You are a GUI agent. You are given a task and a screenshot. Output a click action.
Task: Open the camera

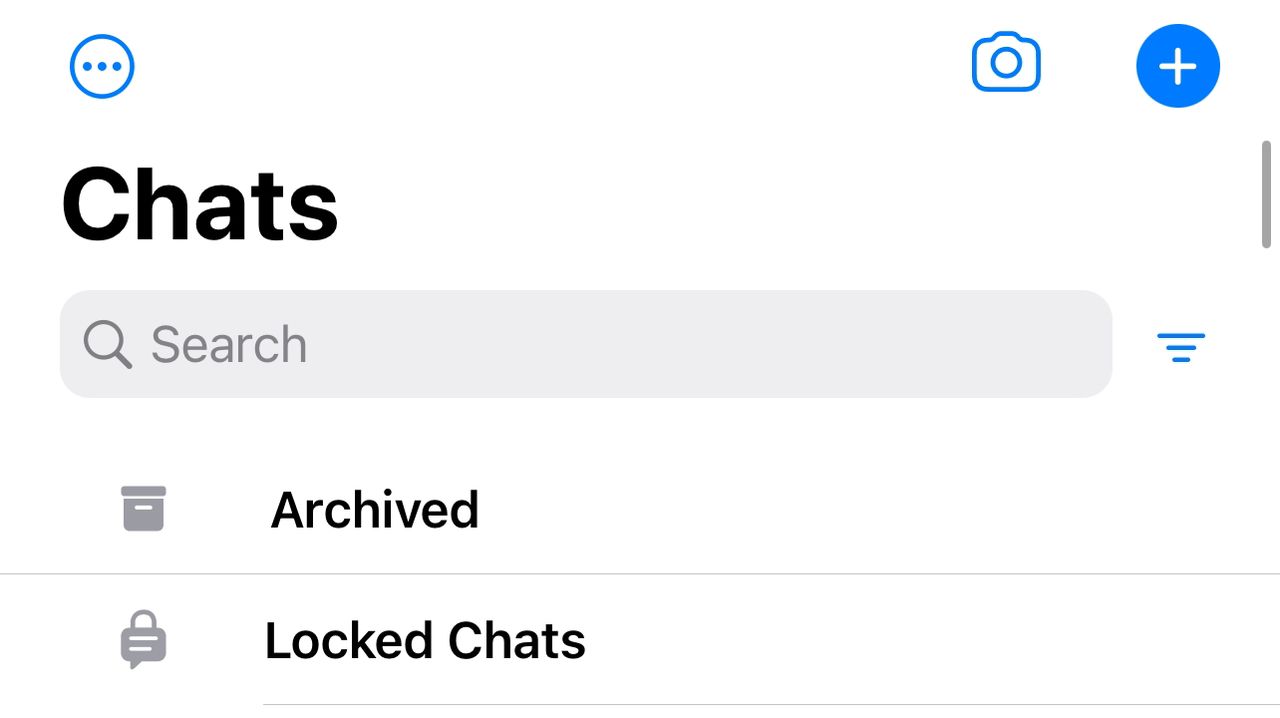pyautogui.click(x=1006, y=64)
